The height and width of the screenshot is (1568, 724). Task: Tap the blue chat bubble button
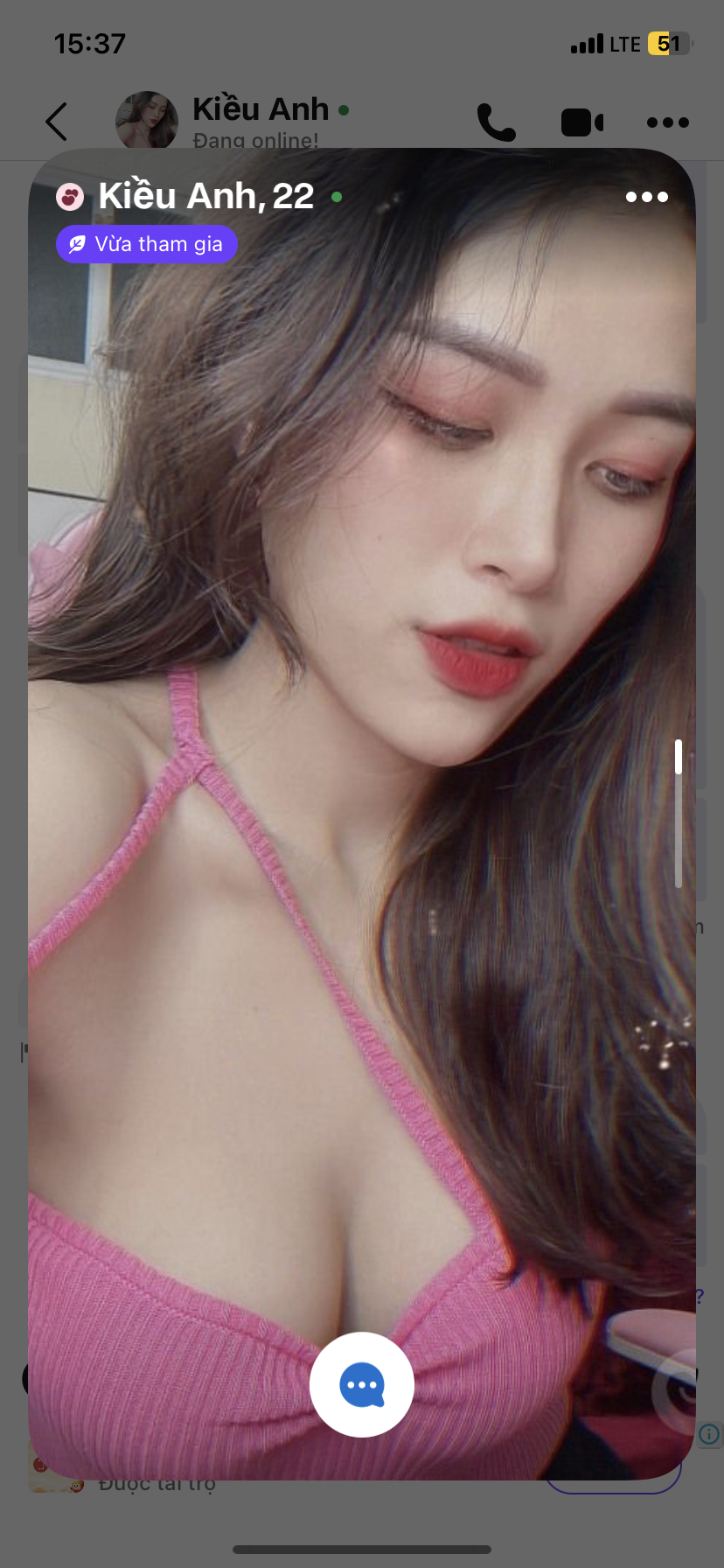click(x=362, y=1384)
